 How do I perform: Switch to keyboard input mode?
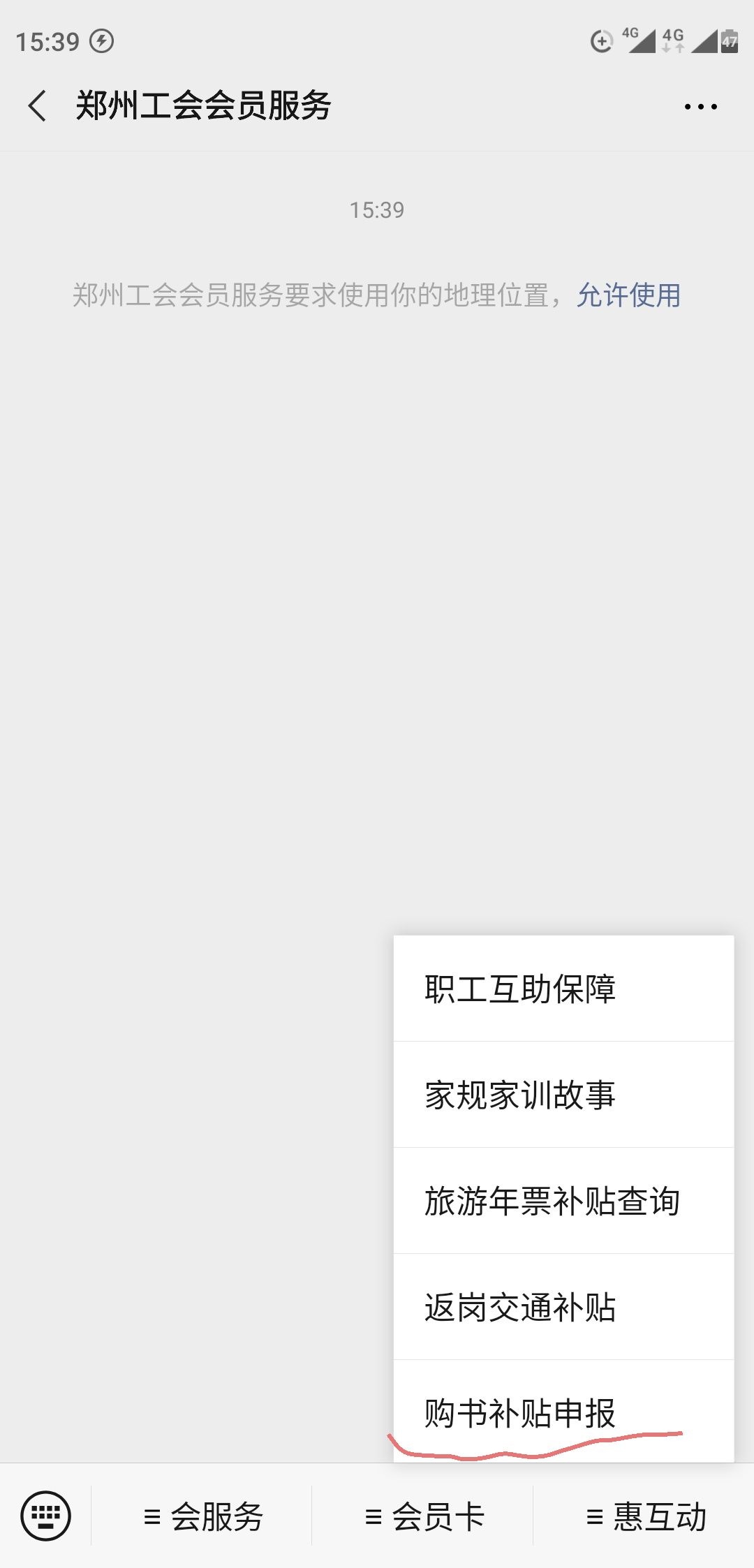click(x=46, y=1516)
